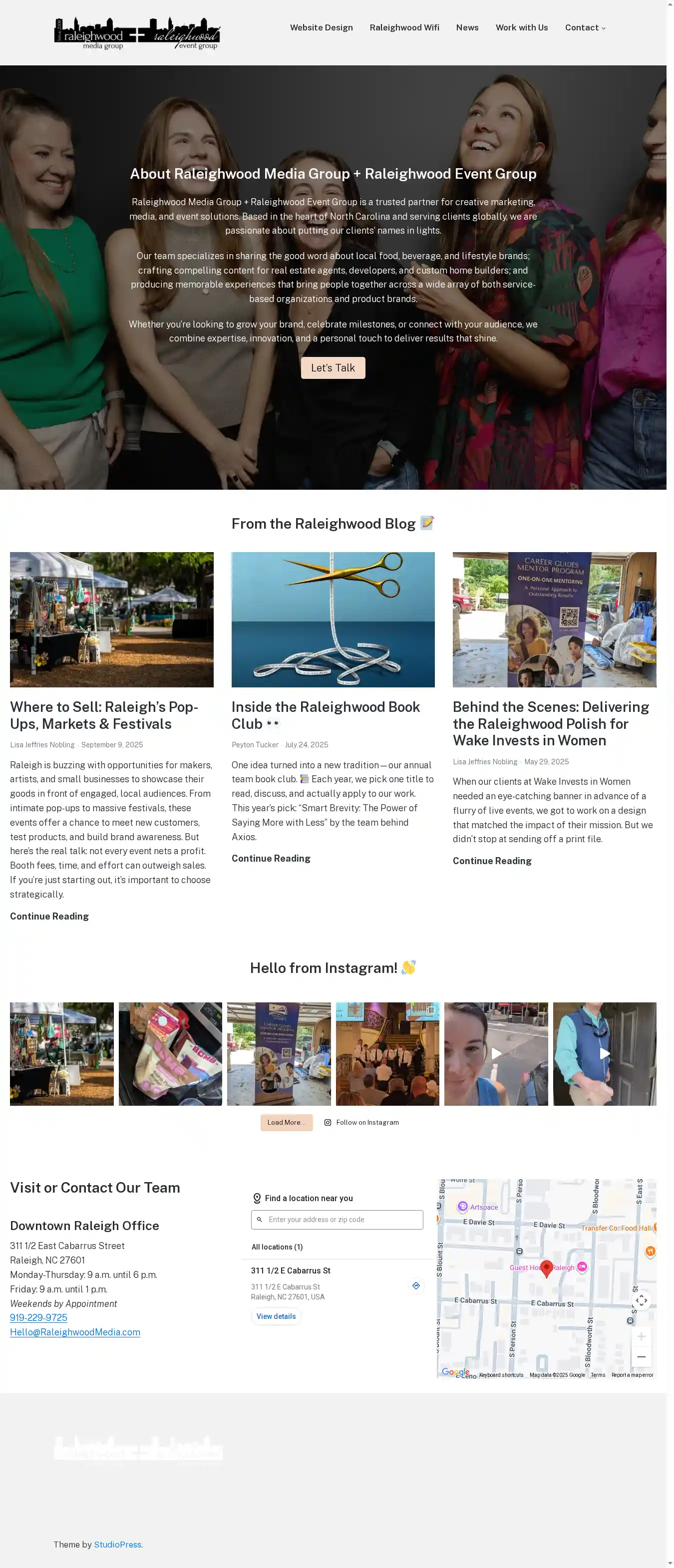Visit the Work with Us page
674x1568 pixels.
point(521,27)
